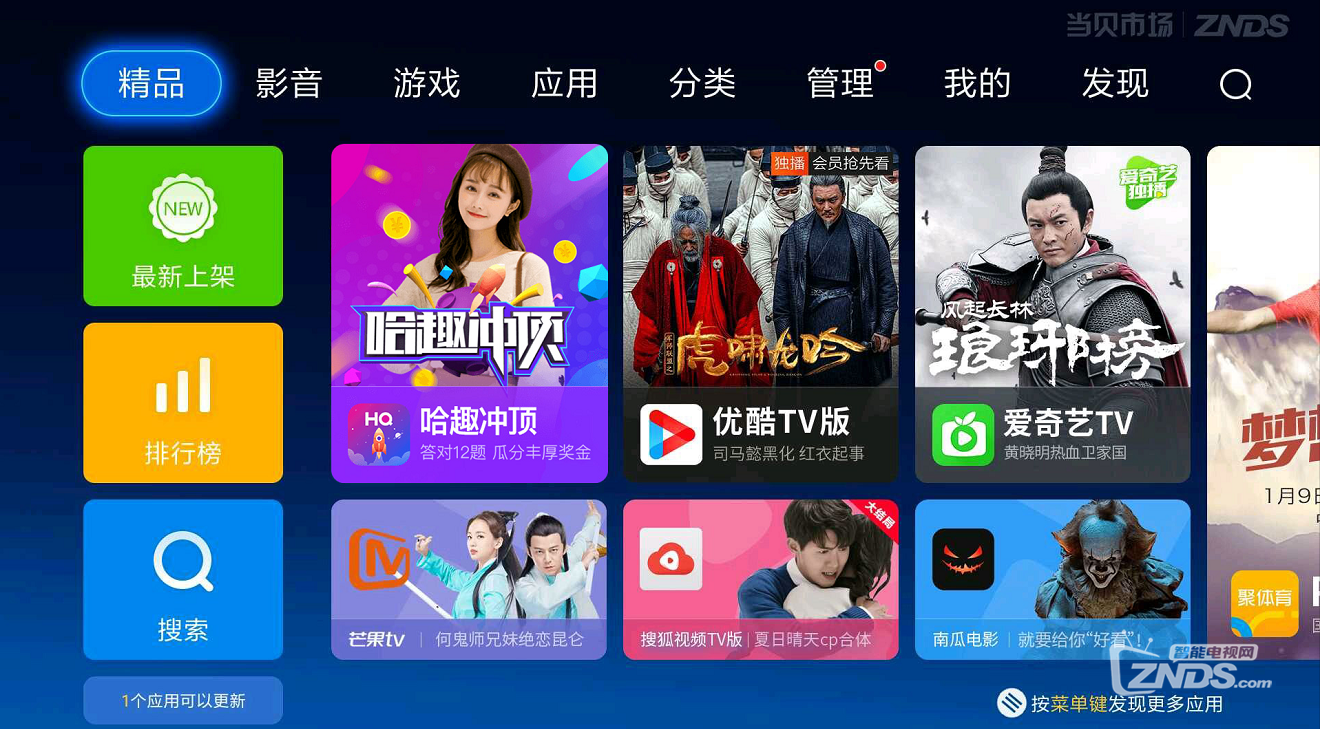Tap the blue 搜索 tile
The height and width of the screenshot is (729, 1320).
coord(183,579)
